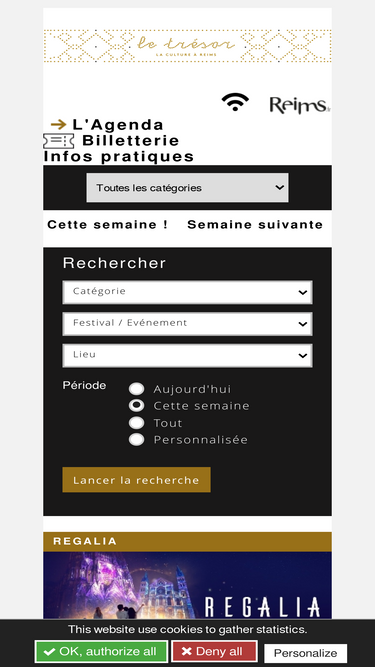The height and width of the screenshot is (667, 375).
Task: Expand the Lieu dropdown
Action: 188,355
